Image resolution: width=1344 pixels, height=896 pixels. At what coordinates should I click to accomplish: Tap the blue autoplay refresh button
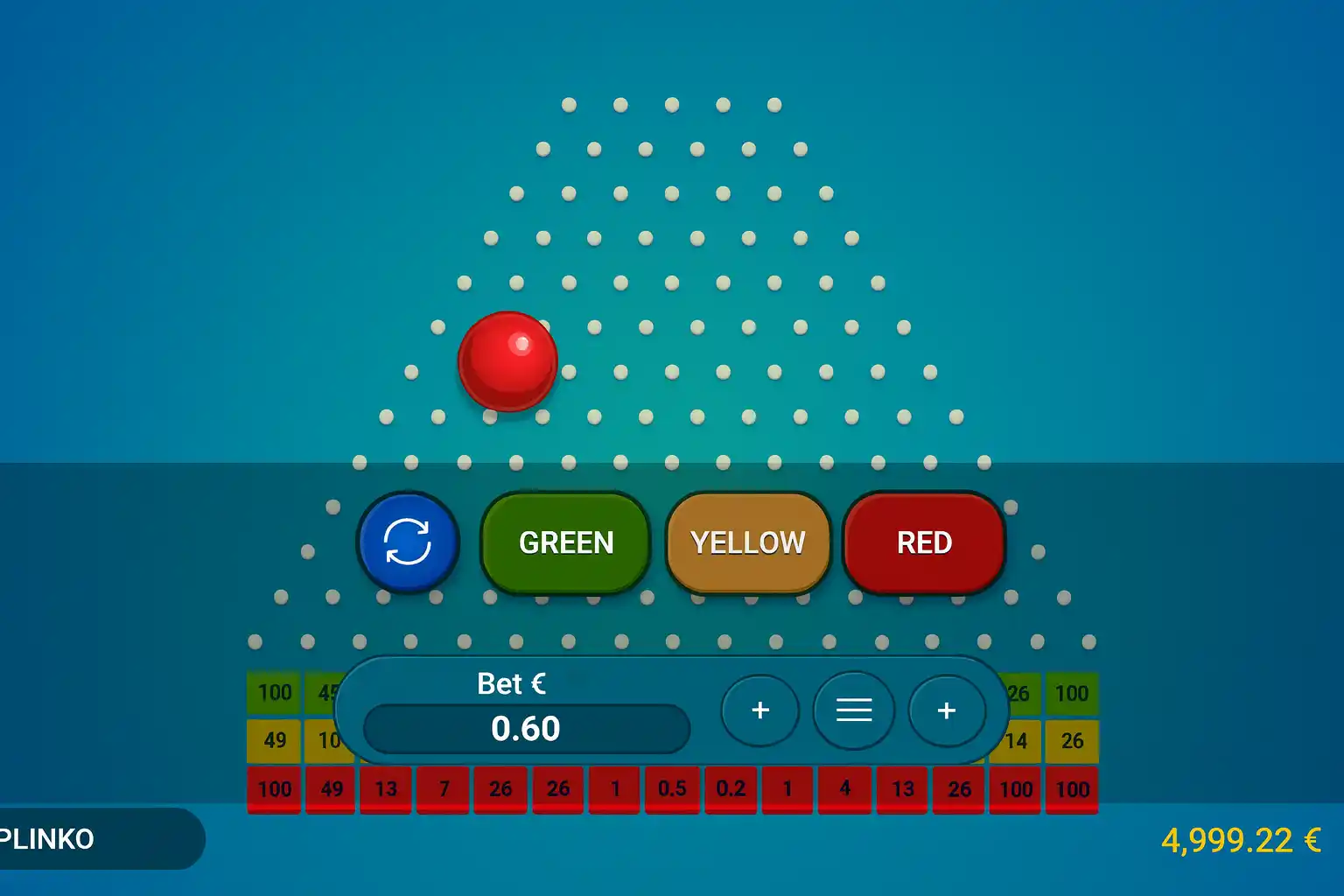(x=408, y=542)
